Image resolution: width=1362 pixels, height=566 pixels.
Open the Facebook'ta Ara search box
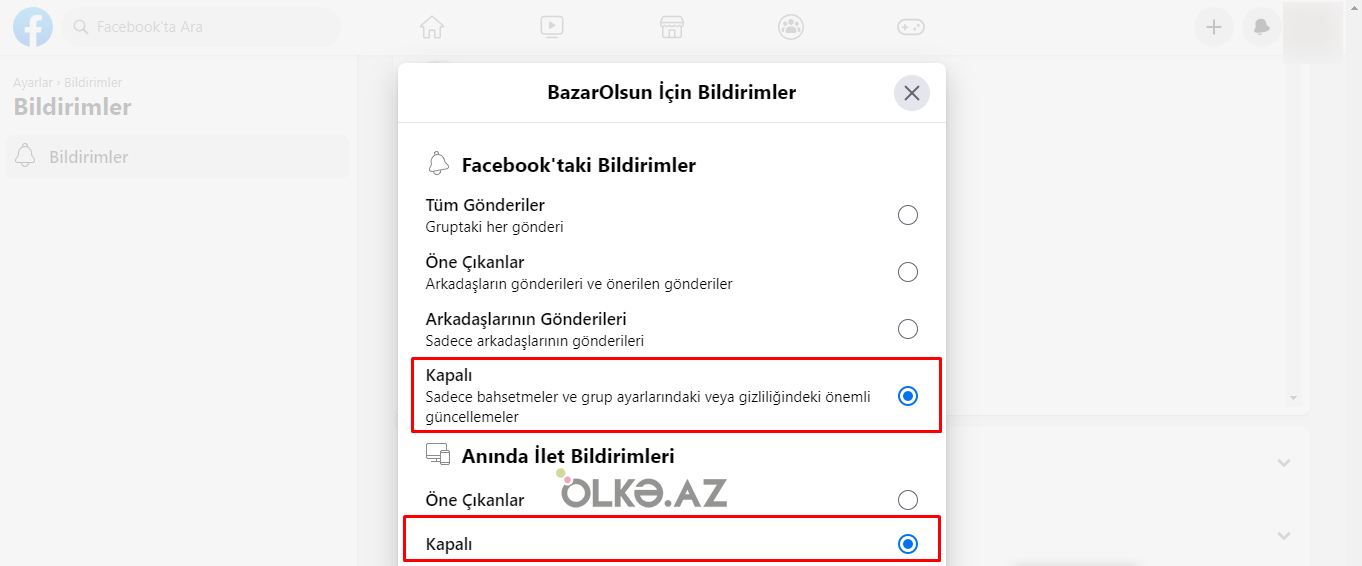coord(200,27)
